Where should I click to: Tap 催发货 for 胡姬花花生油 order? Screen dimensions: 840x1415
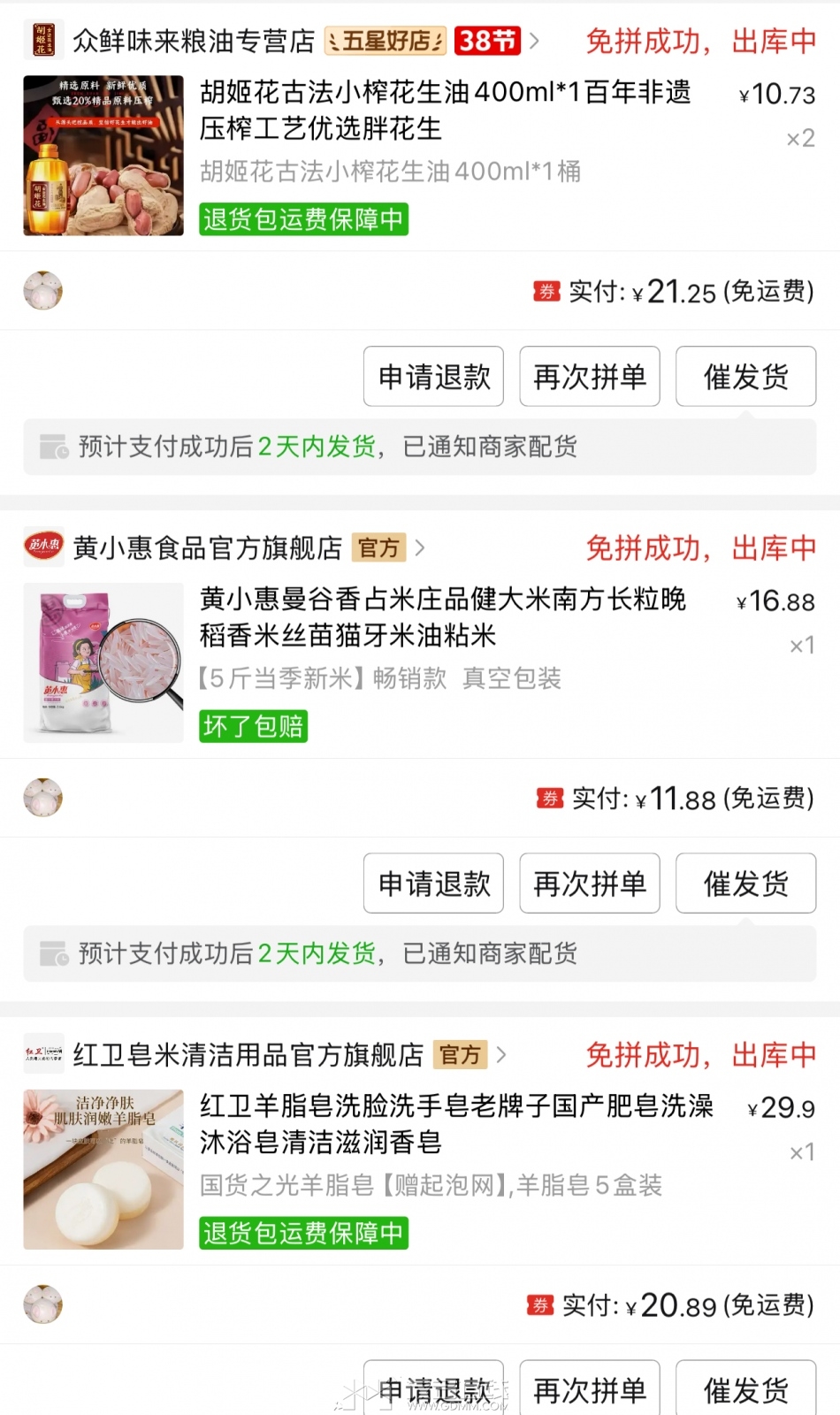tap(745, 377)
